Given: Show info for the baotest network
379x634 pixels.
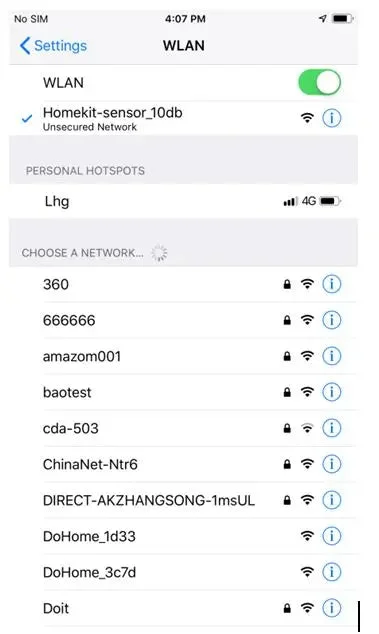Looking at the screenshot, I should tap(331, 392).
